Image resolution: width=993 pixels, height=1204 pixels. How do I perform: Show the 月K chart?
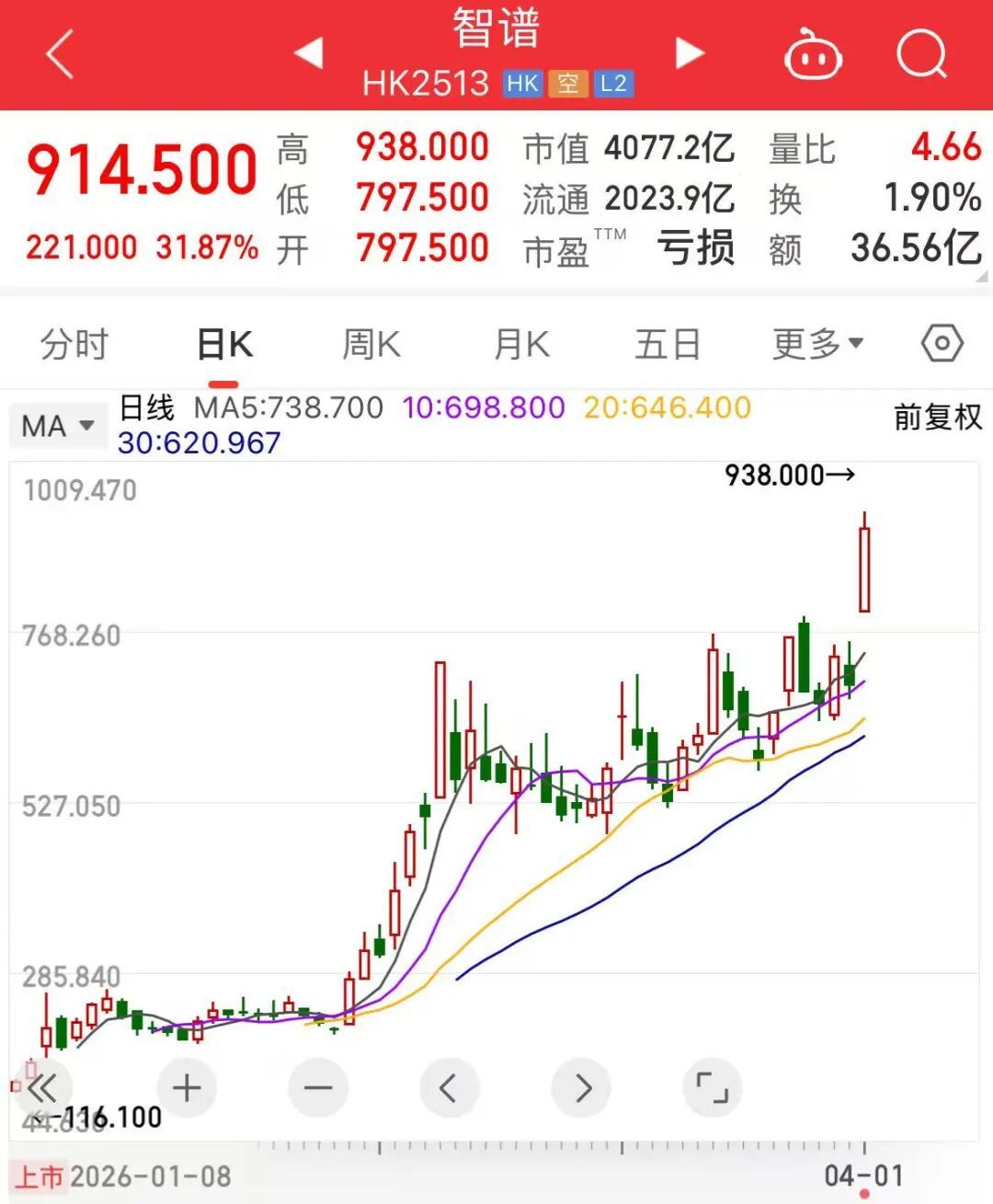click(x=521, y=345)
